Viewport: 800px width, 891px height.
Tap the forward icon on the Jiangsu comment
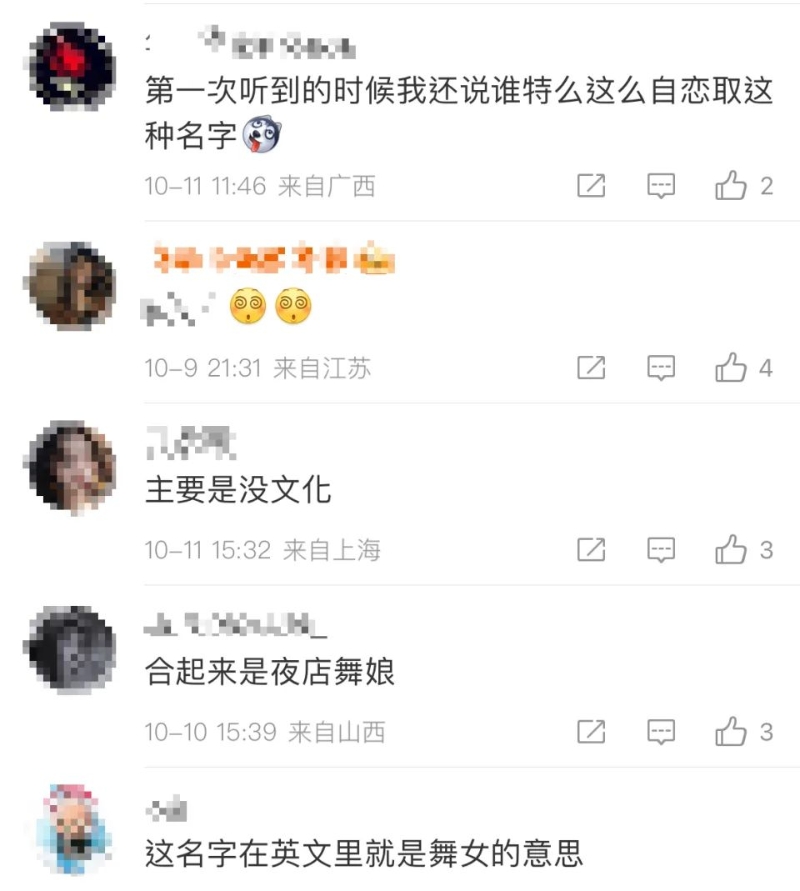[593, 368]
